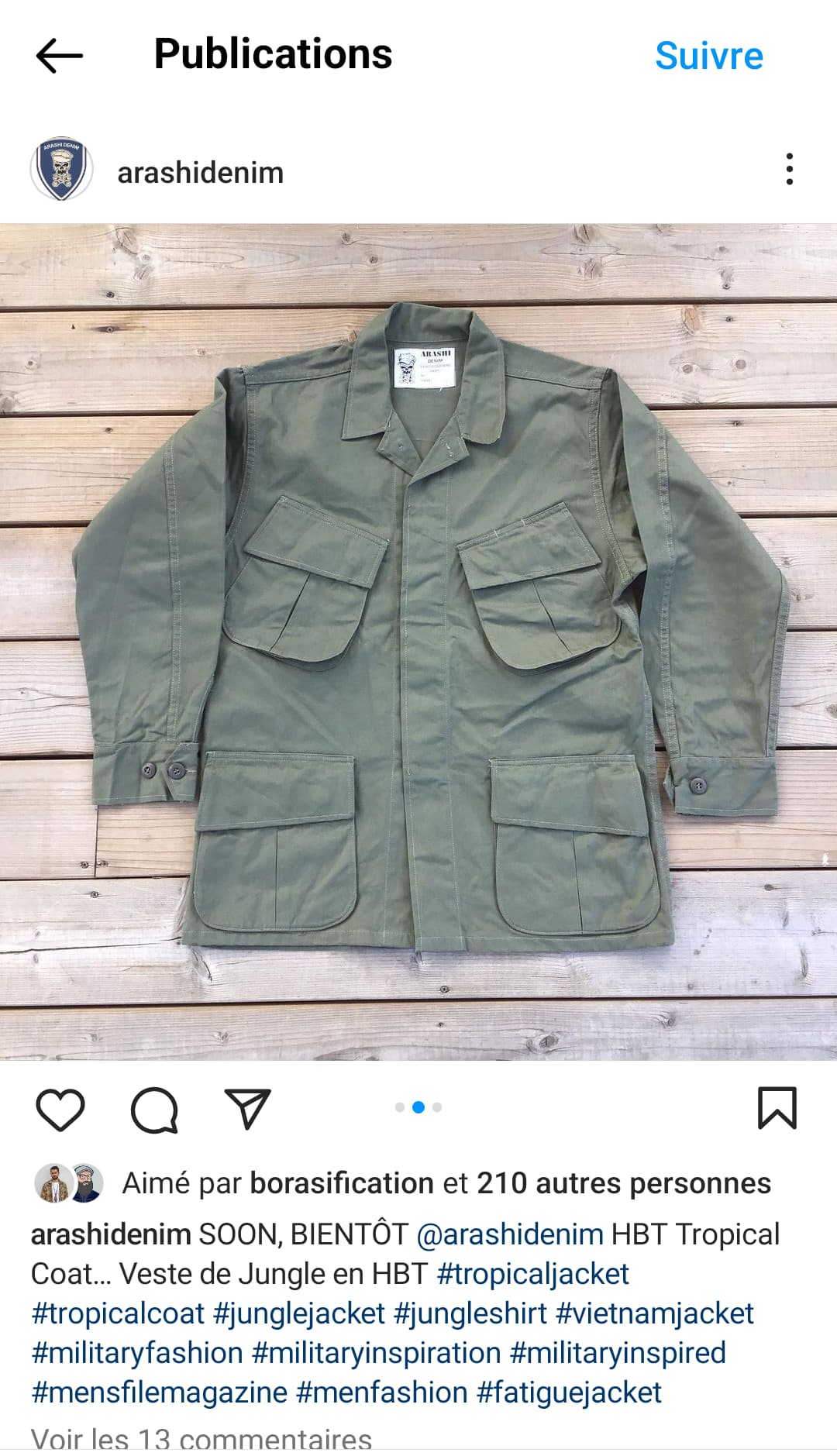Open the #fatiguejacket hashtag
837x1456 pixels.
pyautogui.click(x=569, y=1392)
